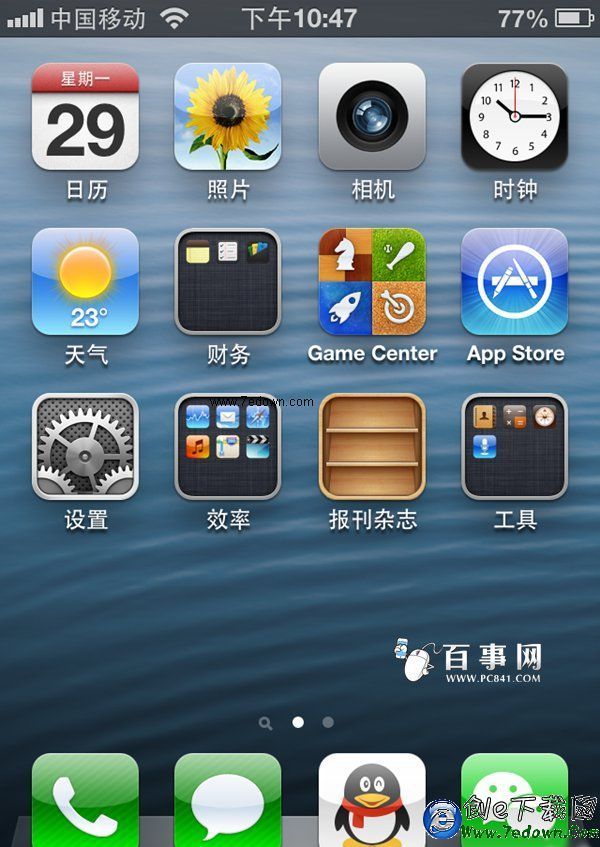Open the 报刊杂志 newsstand
The height and width of the screenshot is (847, 600).
pos(372,447)
